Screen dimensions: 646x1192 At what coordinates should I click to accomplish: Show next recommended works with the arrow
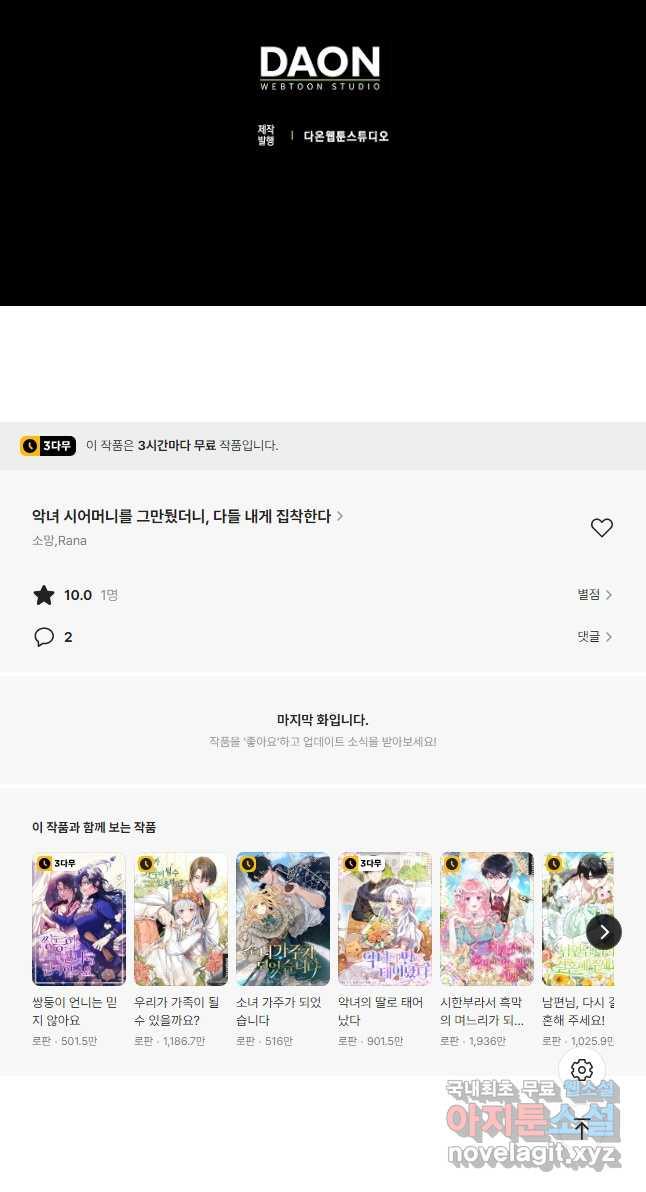pos(603,932)
